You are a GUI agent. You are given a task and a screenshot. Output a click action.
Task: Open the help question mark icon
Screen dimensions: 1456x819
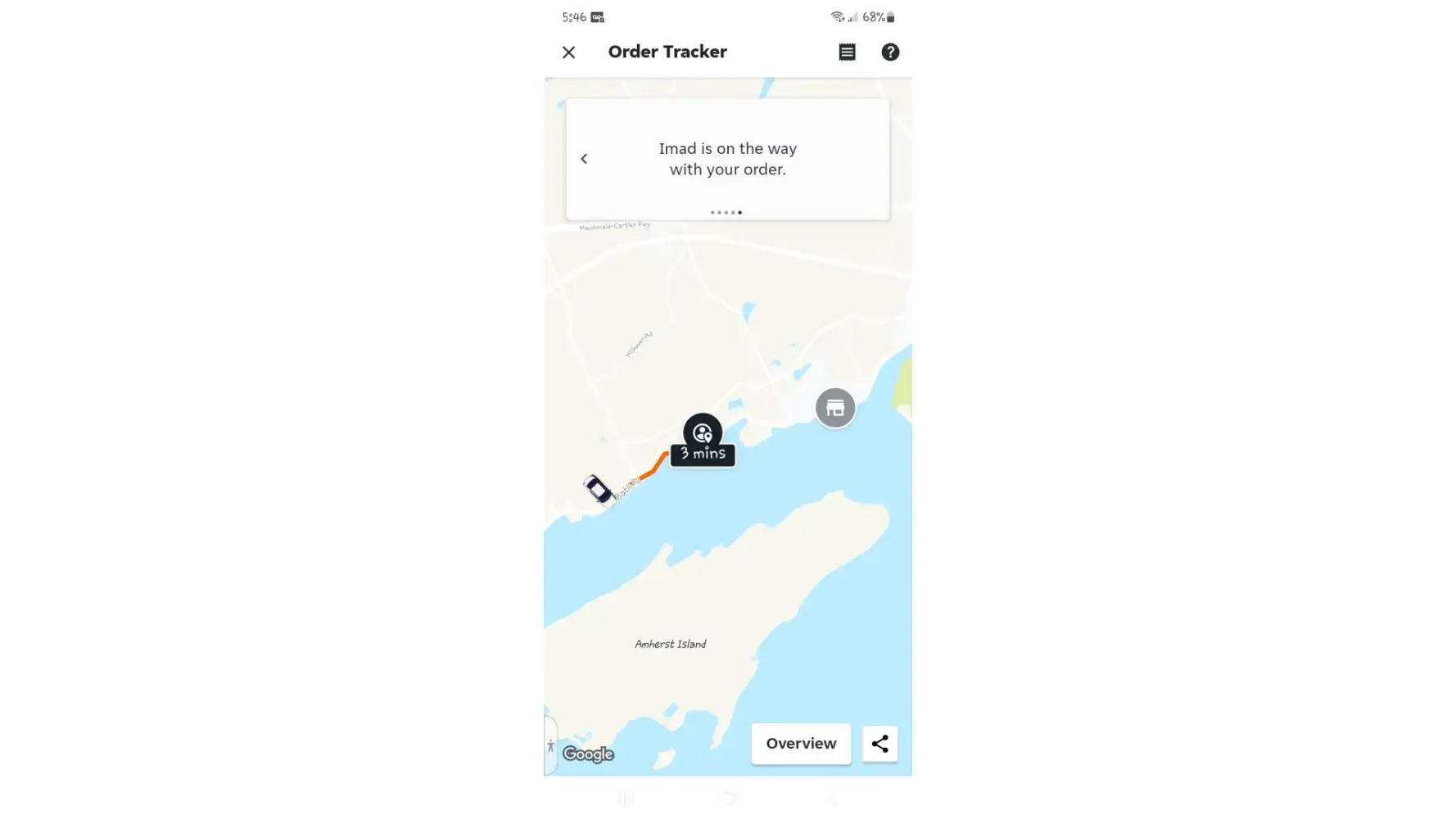click(890, 52)
